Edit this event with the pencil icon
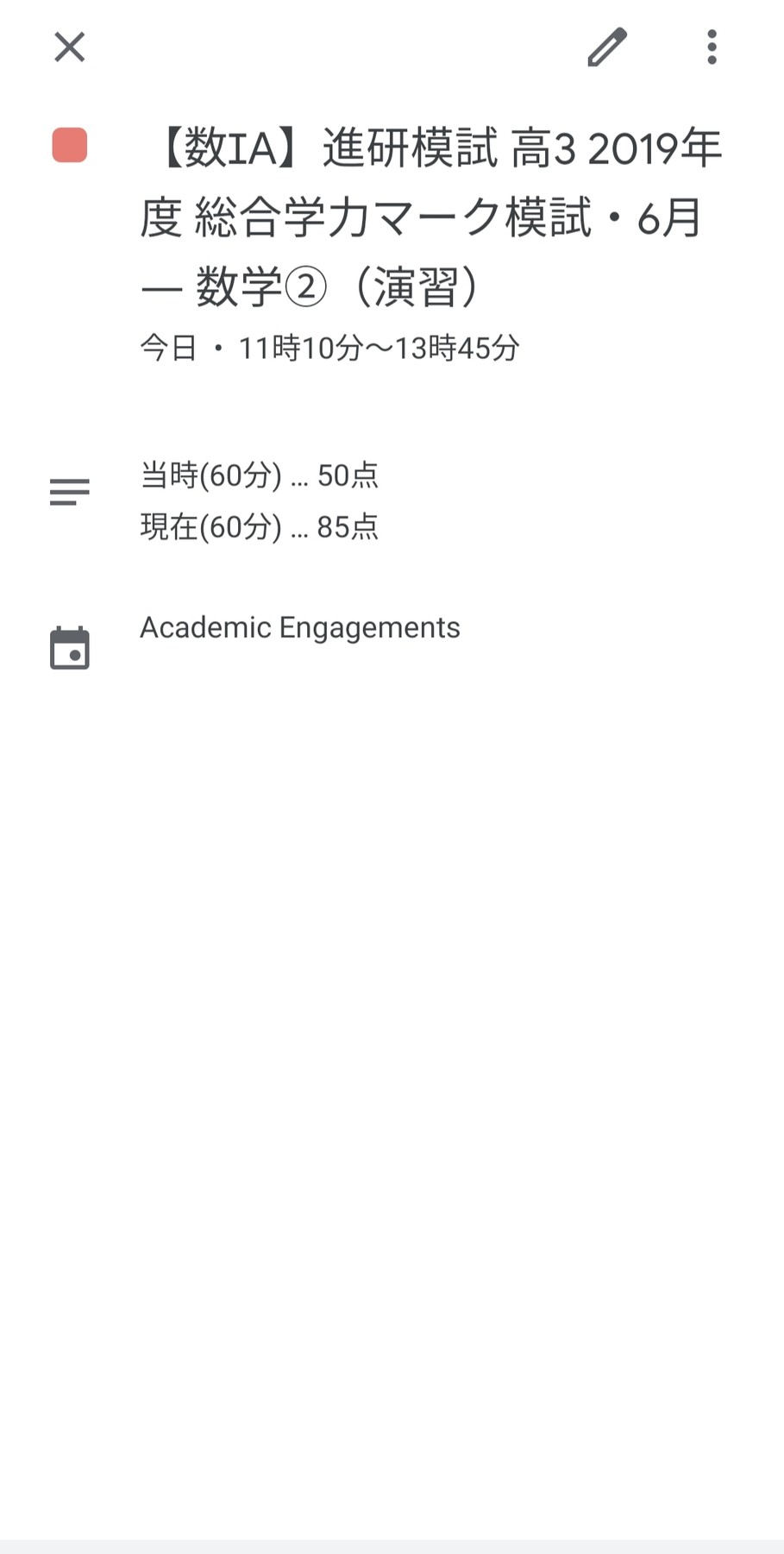 [x=607, y=47]
